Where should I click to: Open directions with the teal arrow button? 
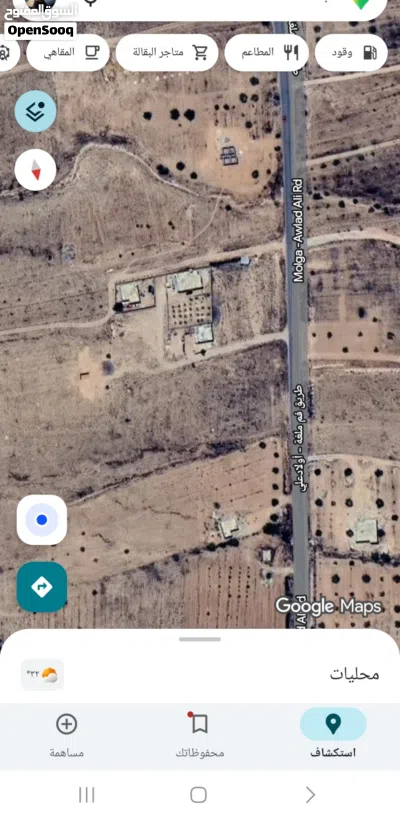pos(42,587)
